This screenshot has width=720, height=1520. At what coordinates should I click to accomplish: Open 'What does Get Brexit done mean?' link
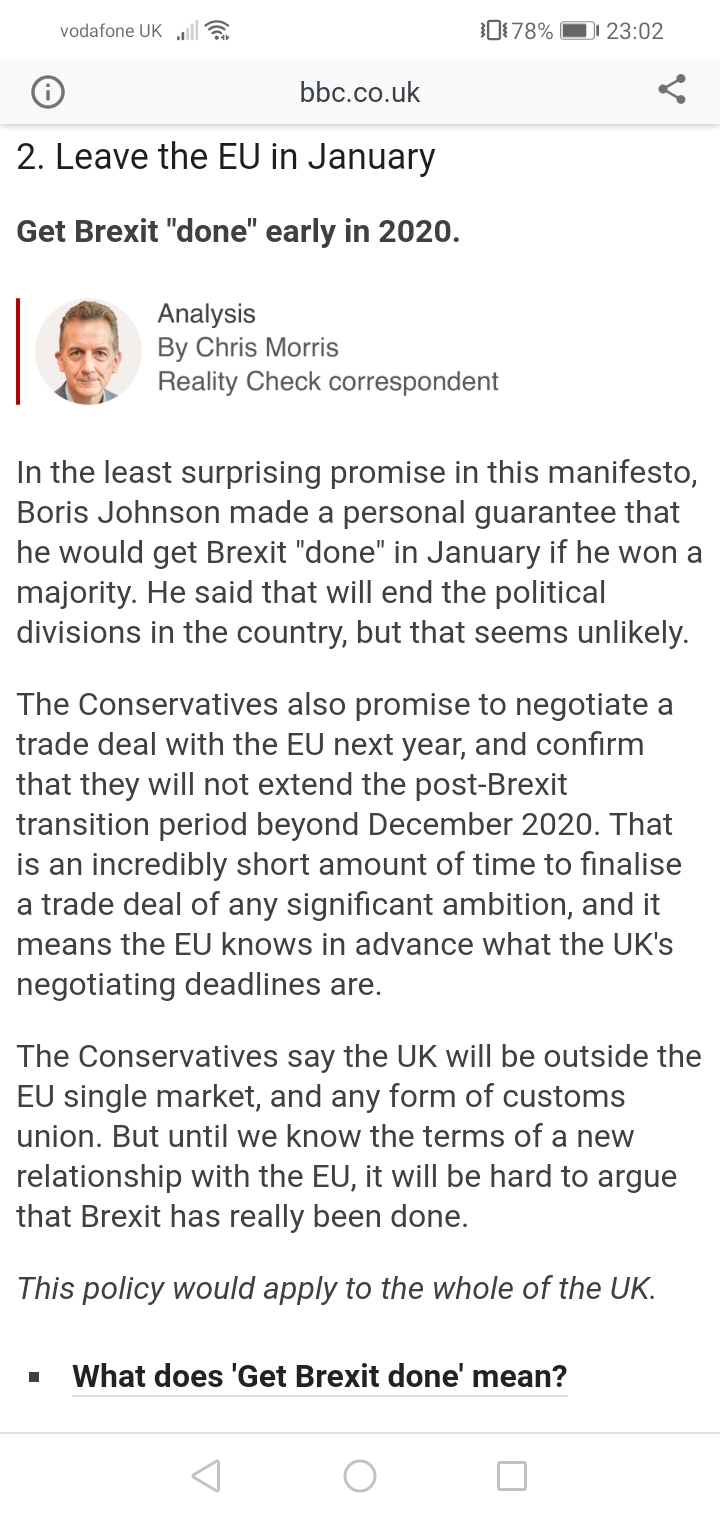pyautogui.click(x=319, y=1376)
